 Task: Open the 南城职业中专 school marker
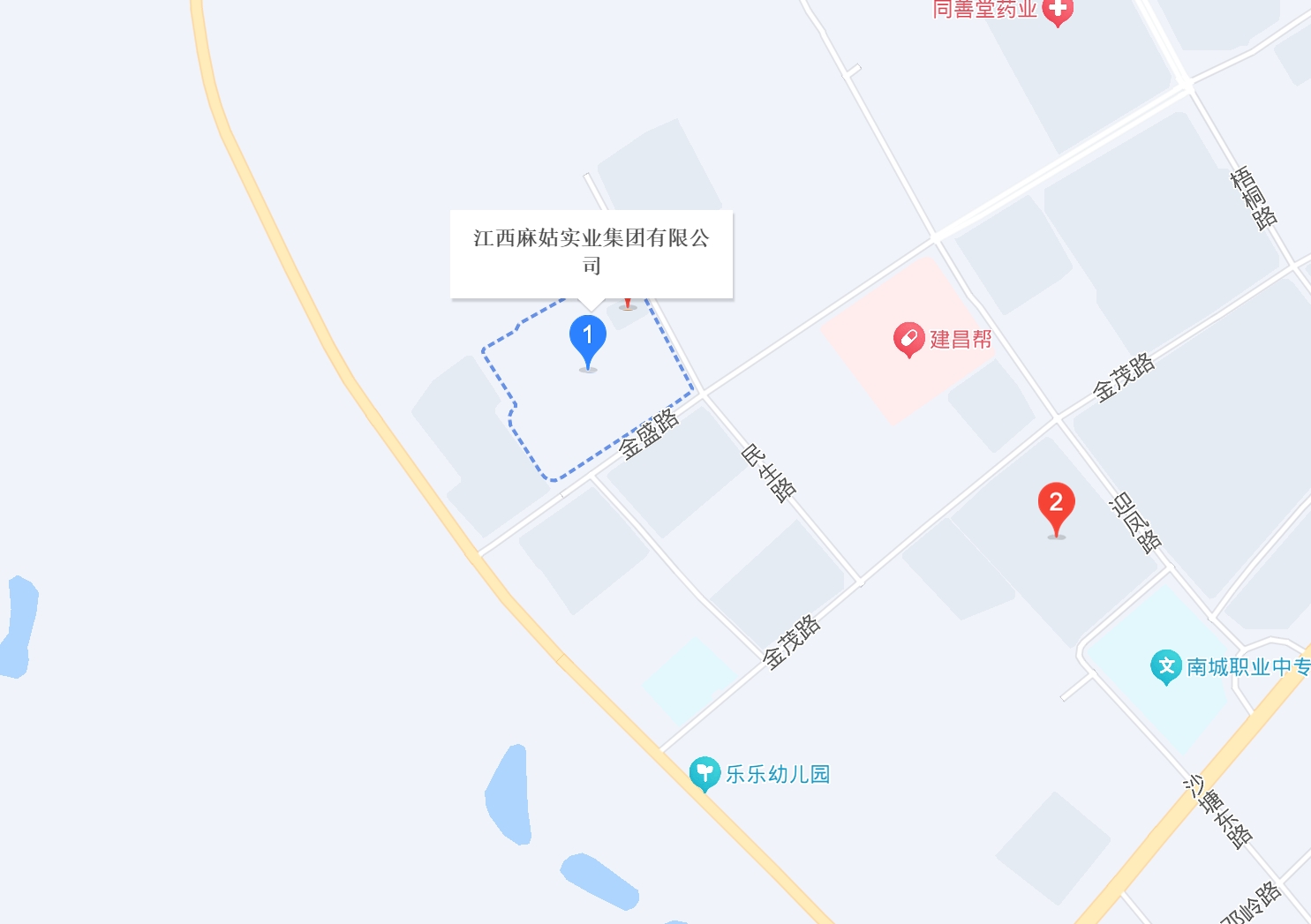(1166, 666)
